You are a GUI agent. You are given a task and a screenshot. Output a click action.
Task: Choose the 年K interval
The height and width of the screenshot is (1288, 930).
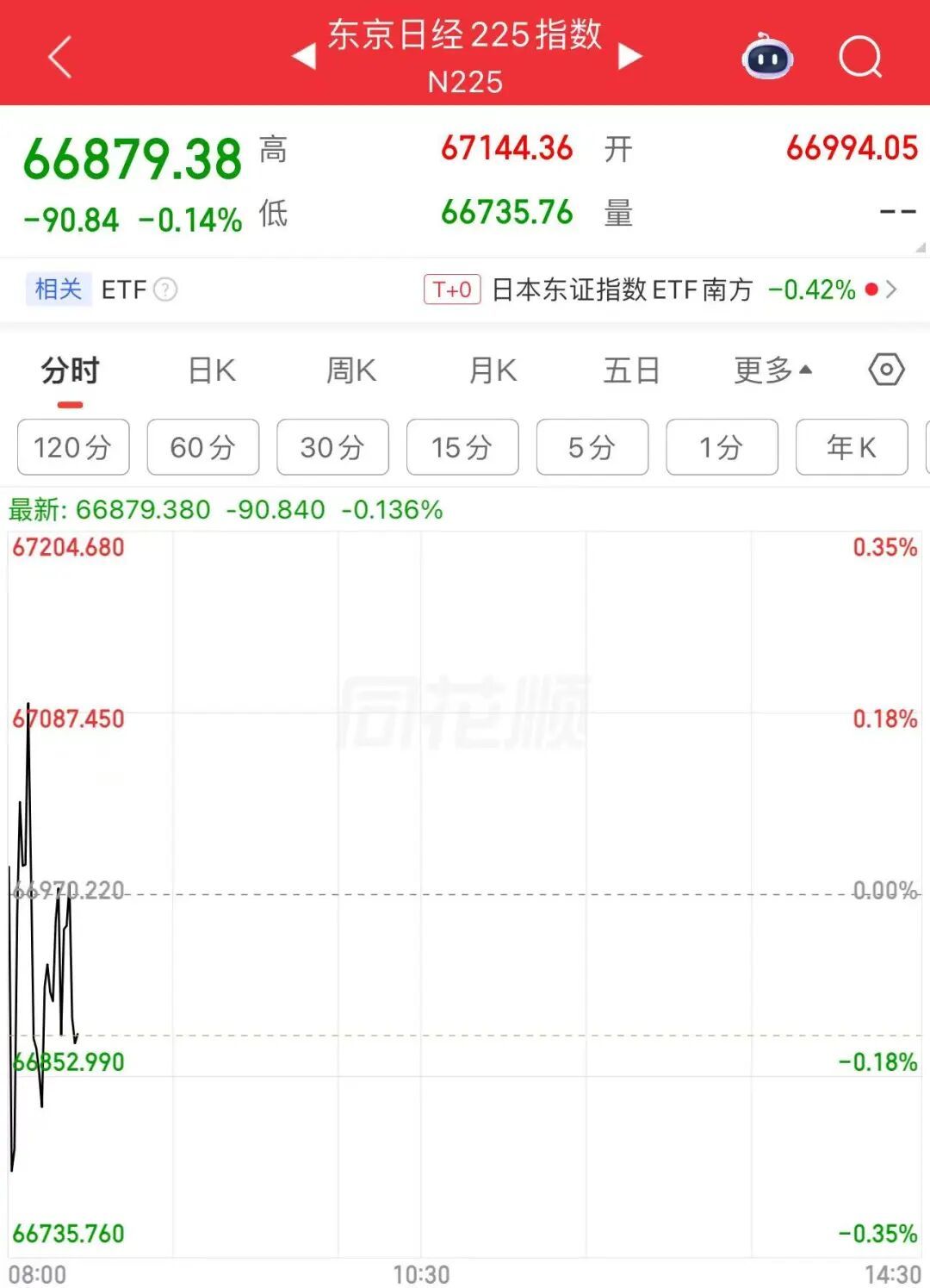pos(852,447)
